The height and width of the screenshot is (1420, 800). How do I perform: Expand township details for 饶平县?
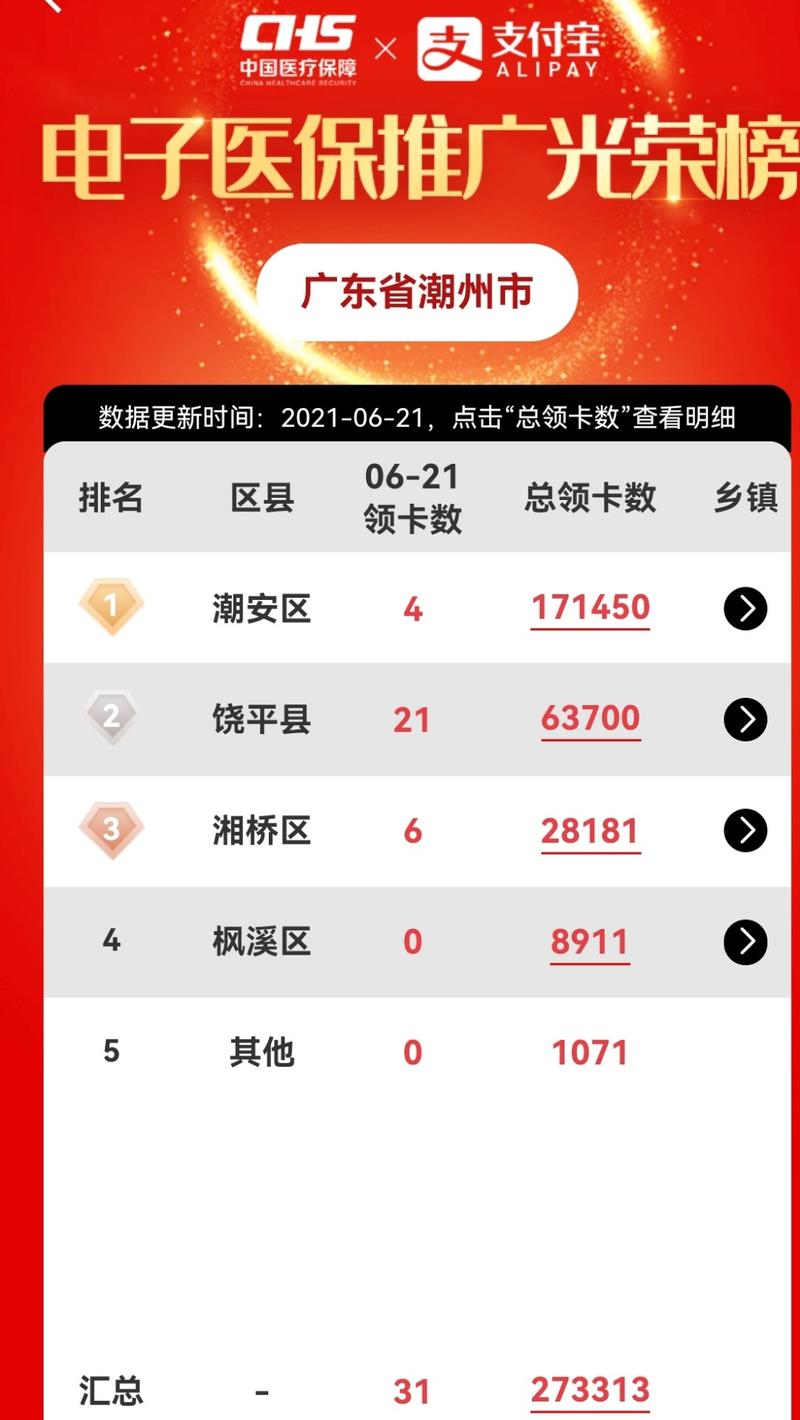point(744,719)
